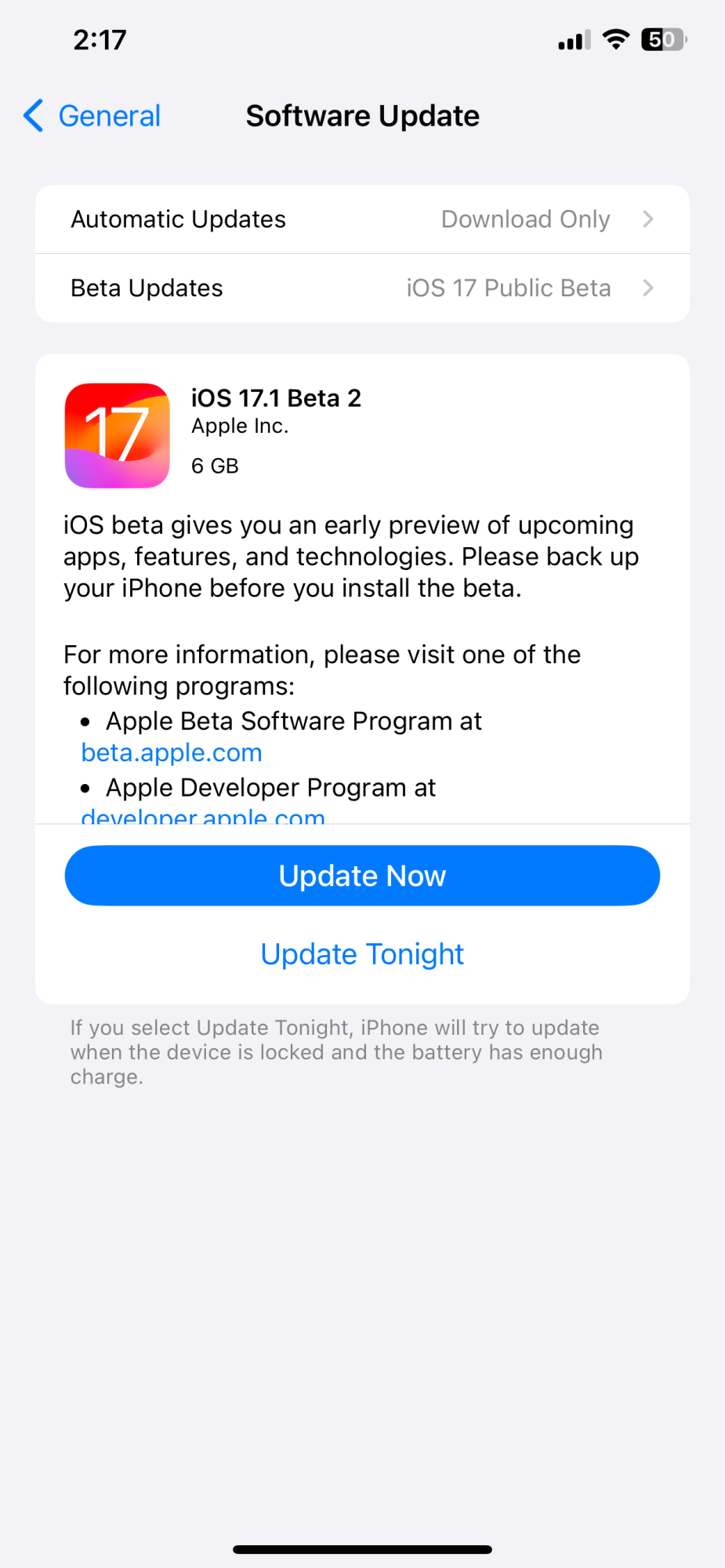
Task: Open Automatic Updates settings
Action: tap(362, 220)
